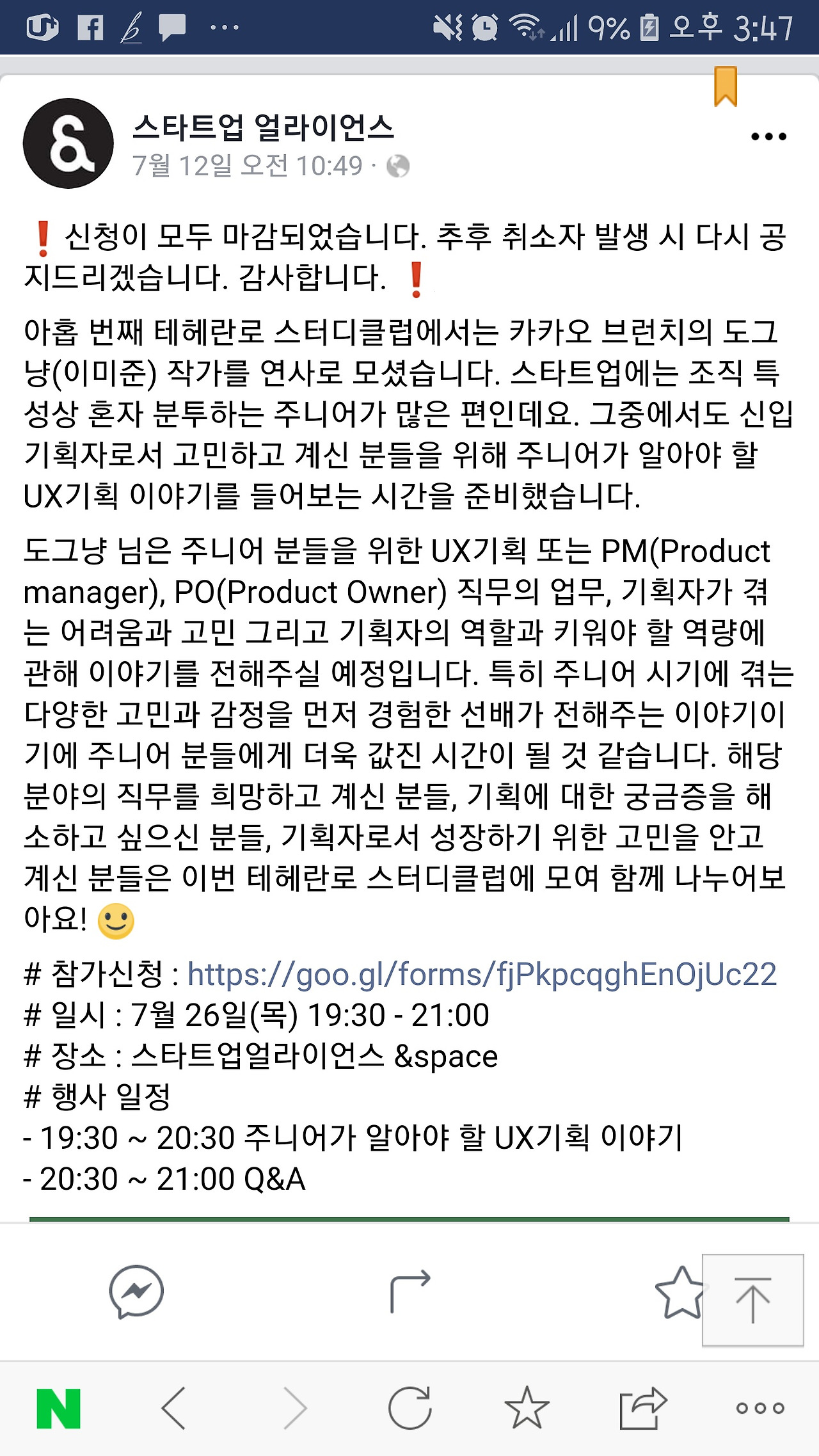This screenshot has height=1456, width=819.
Task: Open the post's three-dot options menu
Action: [x=768, y=136]
